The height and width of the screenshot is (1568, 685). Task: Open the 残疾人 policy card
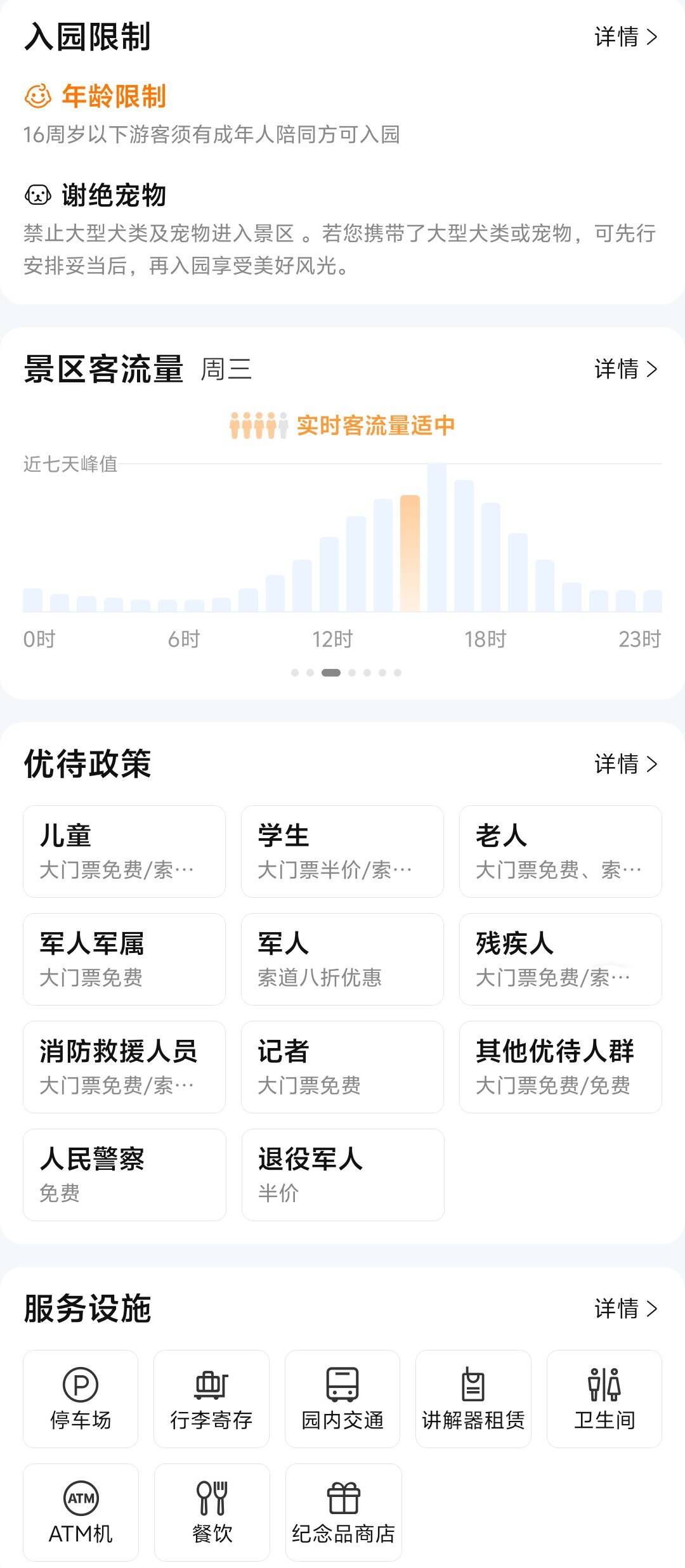[561, 959]
